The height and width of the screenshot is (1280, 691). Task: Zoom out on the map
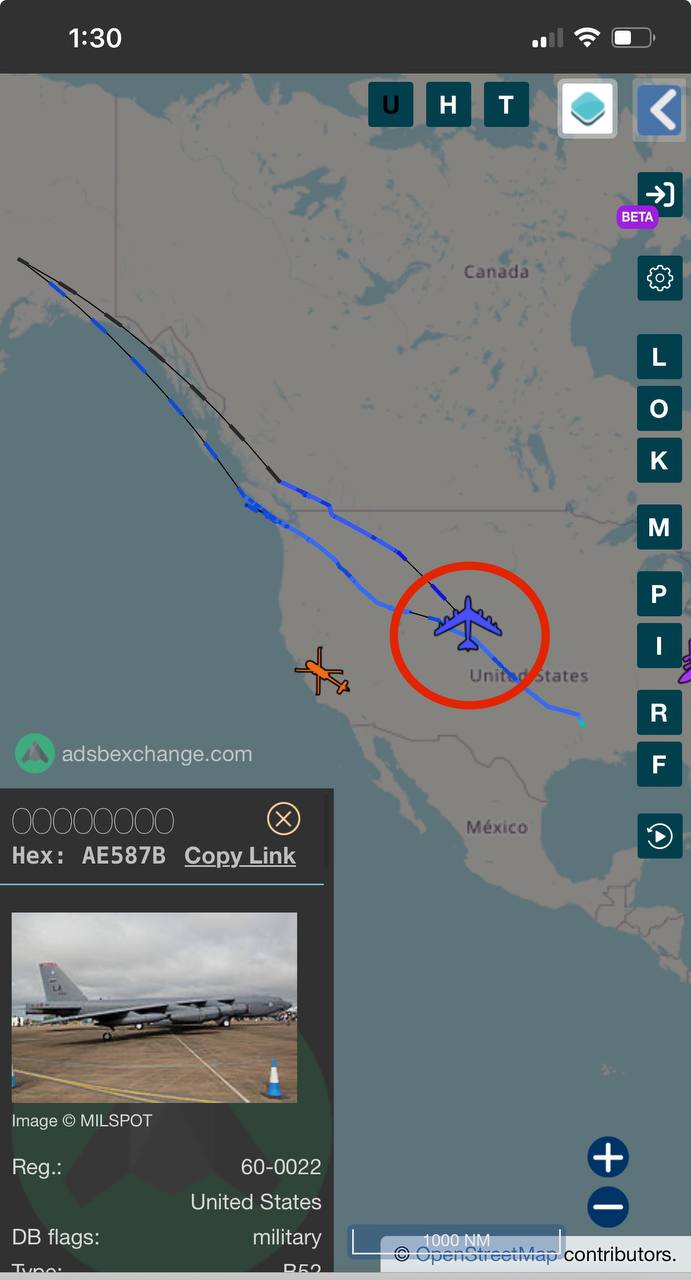point(608,1206)
